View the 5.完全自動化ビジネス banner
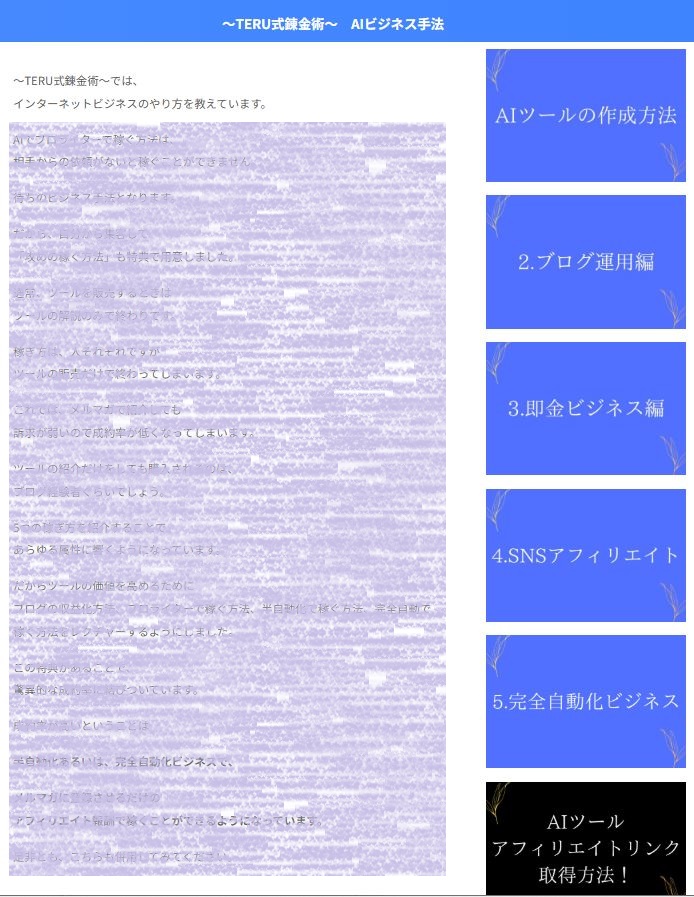Screen dimensions: 694x897 (586, 701)
